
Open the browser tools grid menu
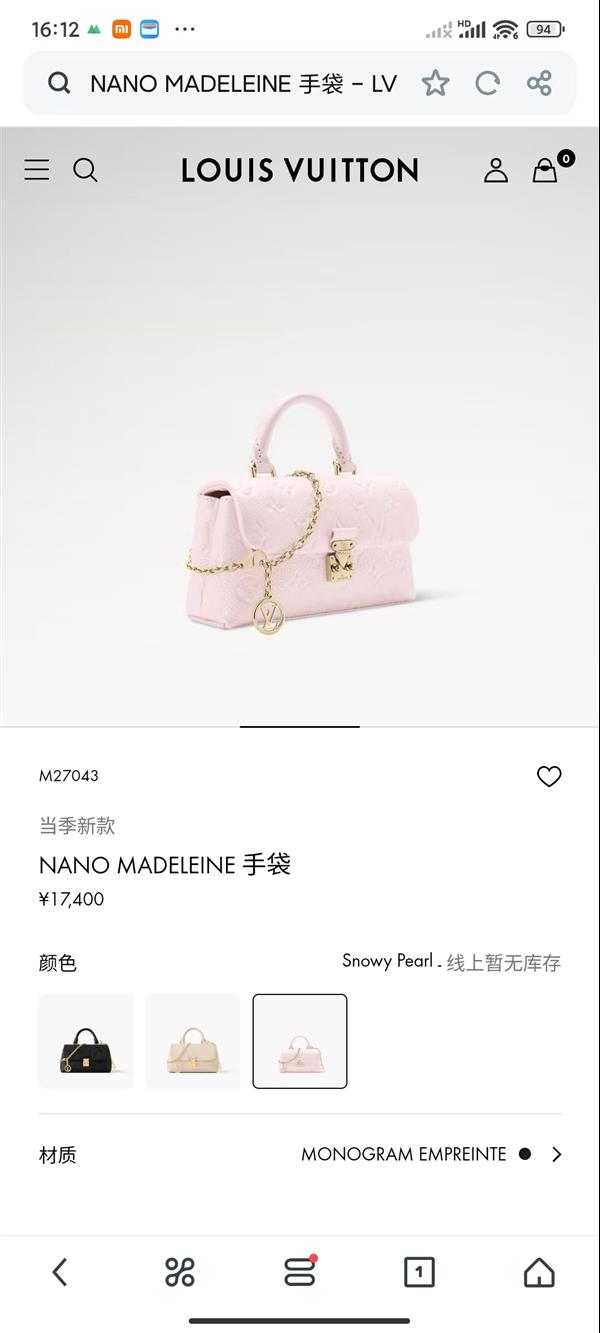pyautogui.click(x=180, y=1272)
